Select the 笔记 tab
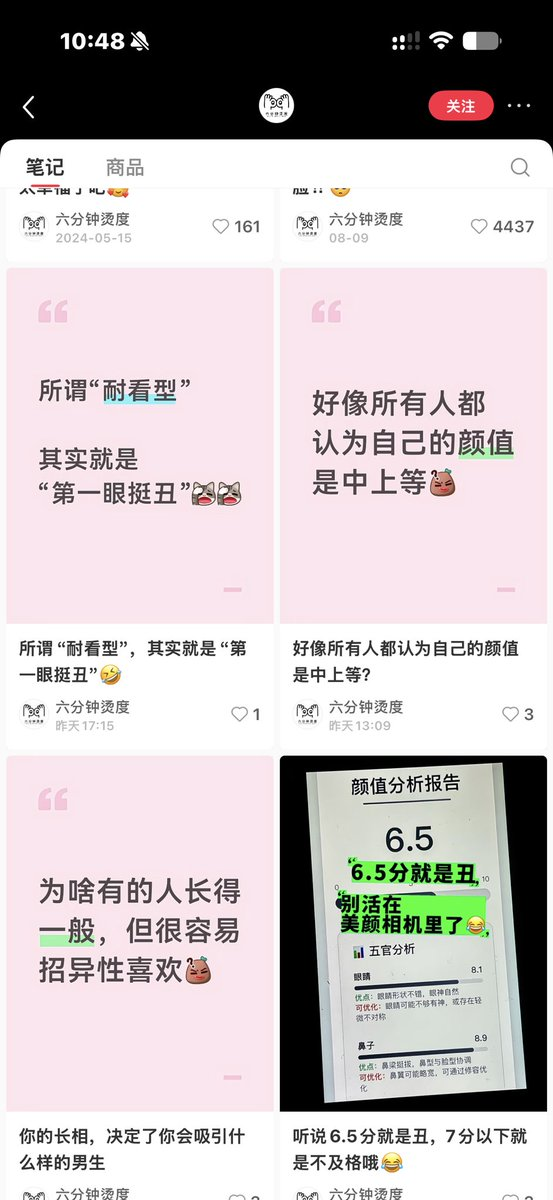 point(45,167)
